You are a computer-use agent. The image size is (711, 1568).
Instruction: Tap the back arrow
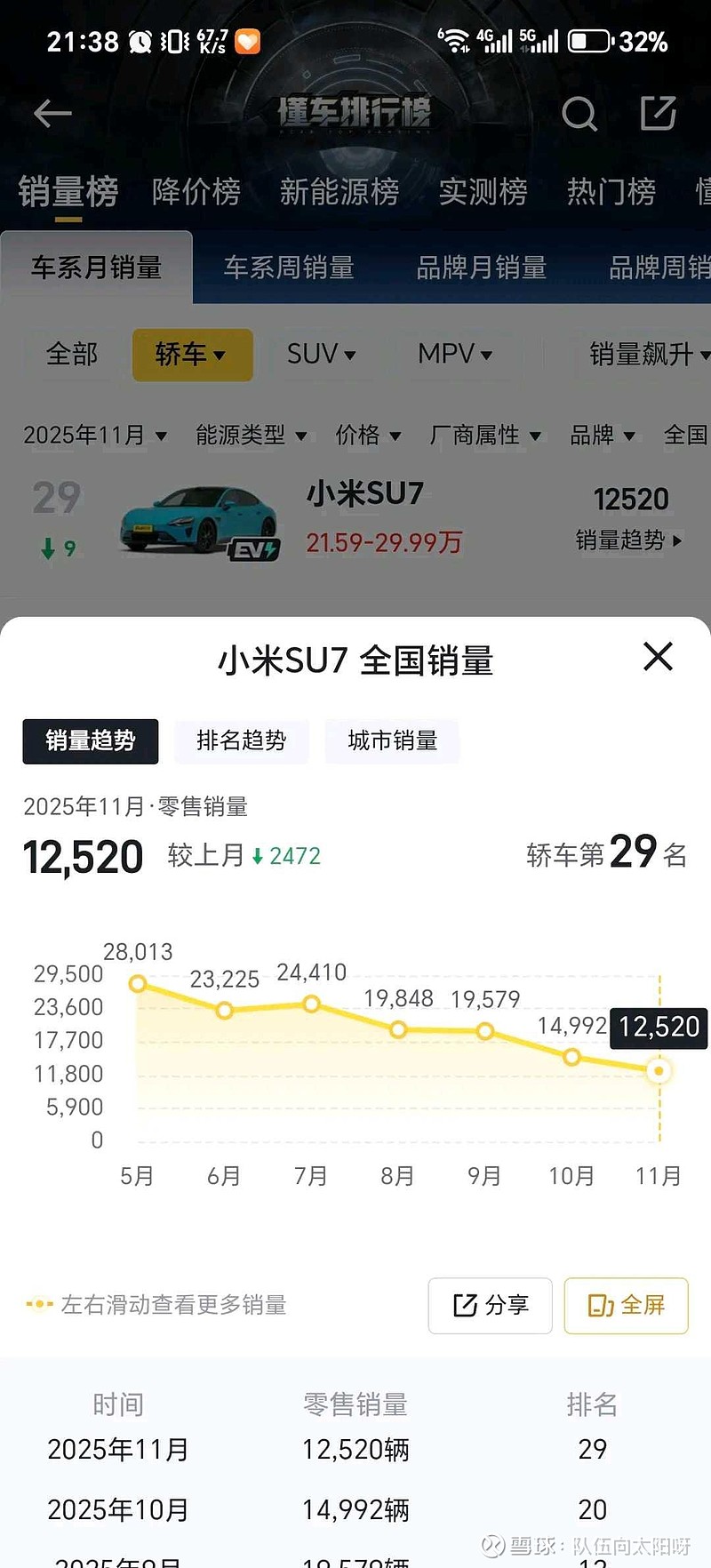click(53, 114)
